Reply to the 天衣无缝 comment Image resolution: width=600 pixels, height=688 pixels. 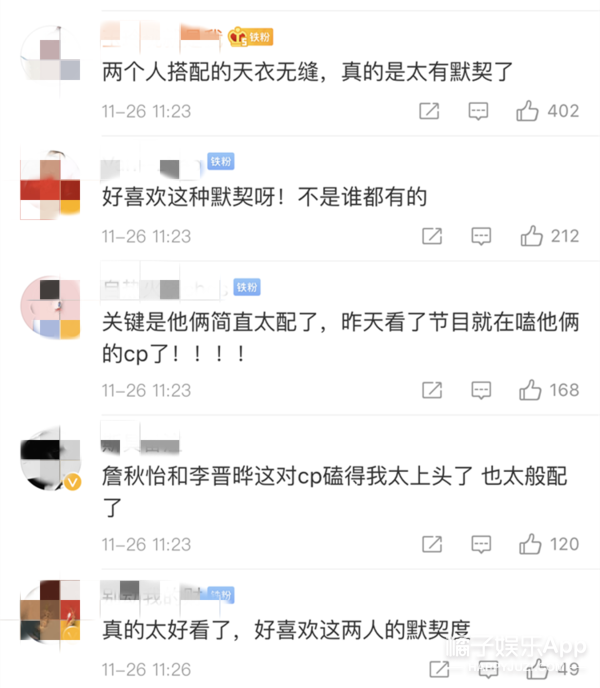point(478,111)
